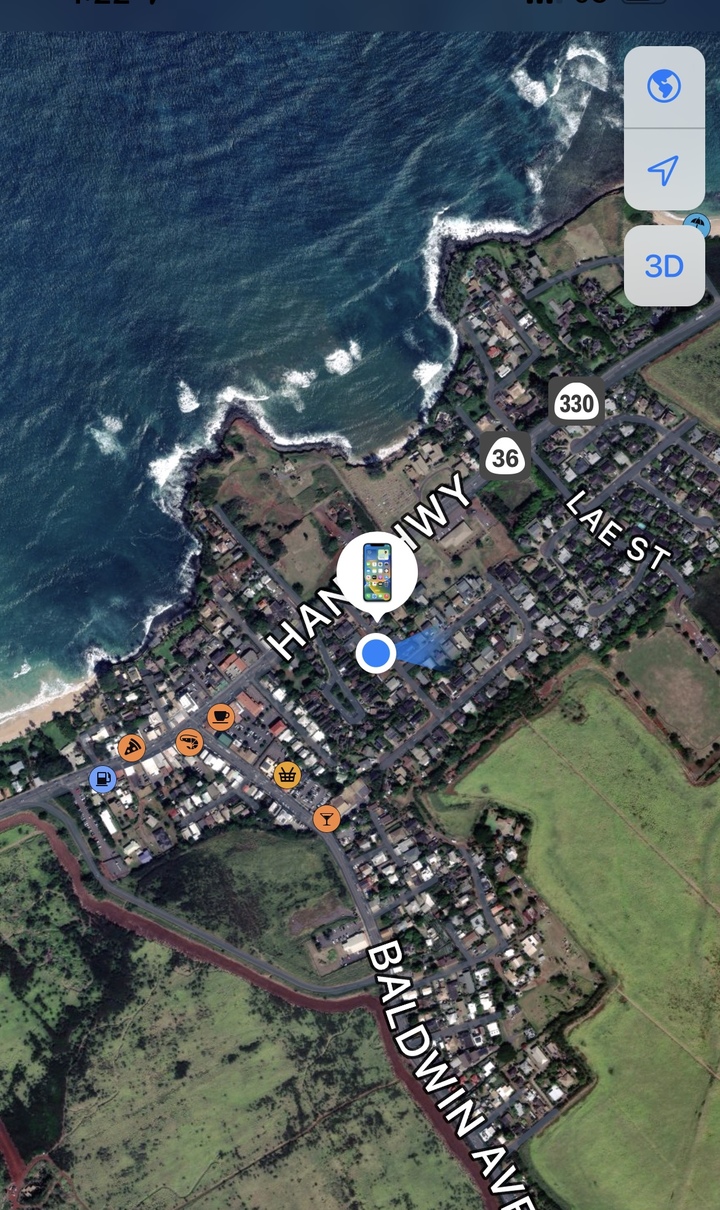This screenshot has width=720, height=1210.
Task: Switch the map to 3D view
Action: pos(664,266)
